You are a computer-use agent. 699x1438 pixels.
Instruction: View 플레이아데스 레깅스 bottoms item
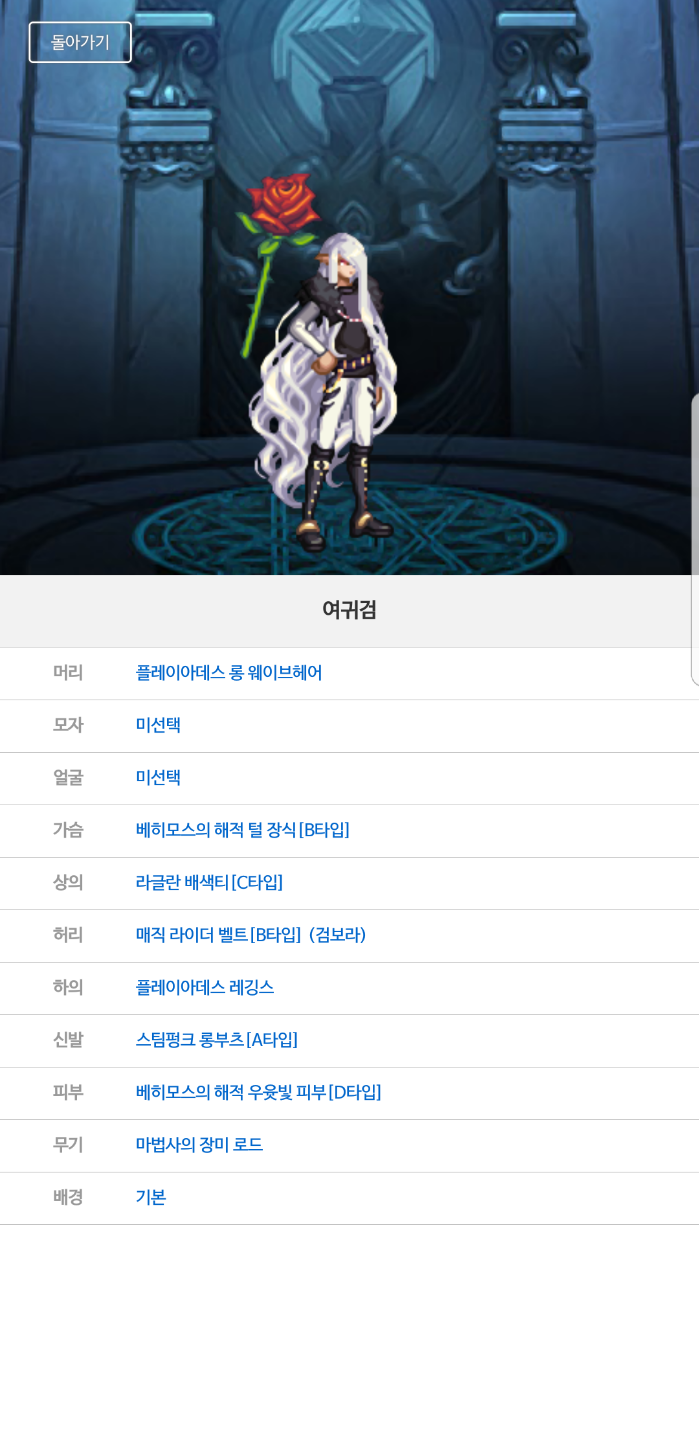204,987
